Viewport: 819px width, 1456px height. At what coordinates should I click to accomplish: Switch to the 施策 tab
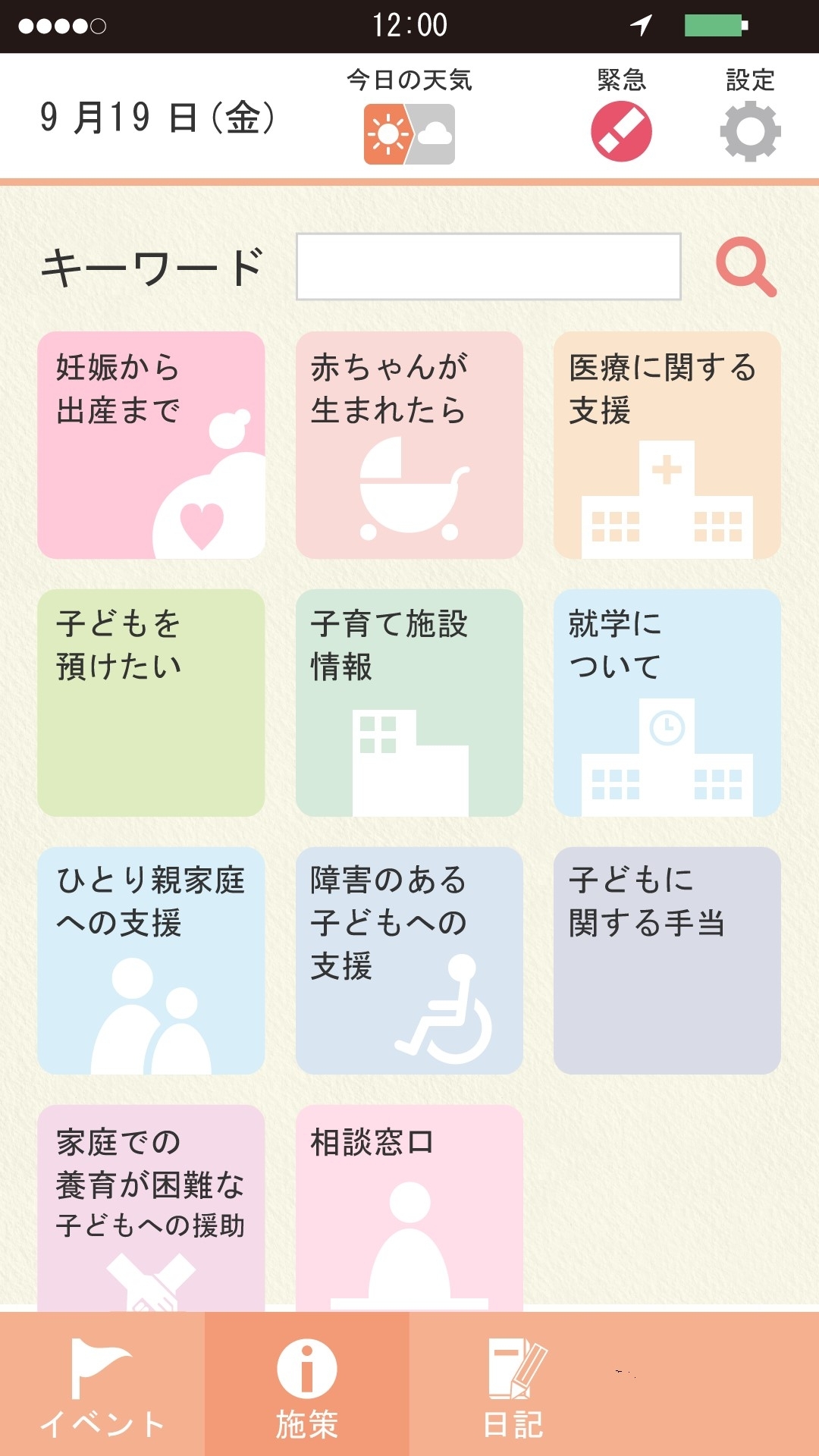pyautogui.click(x=307, y=1384)
